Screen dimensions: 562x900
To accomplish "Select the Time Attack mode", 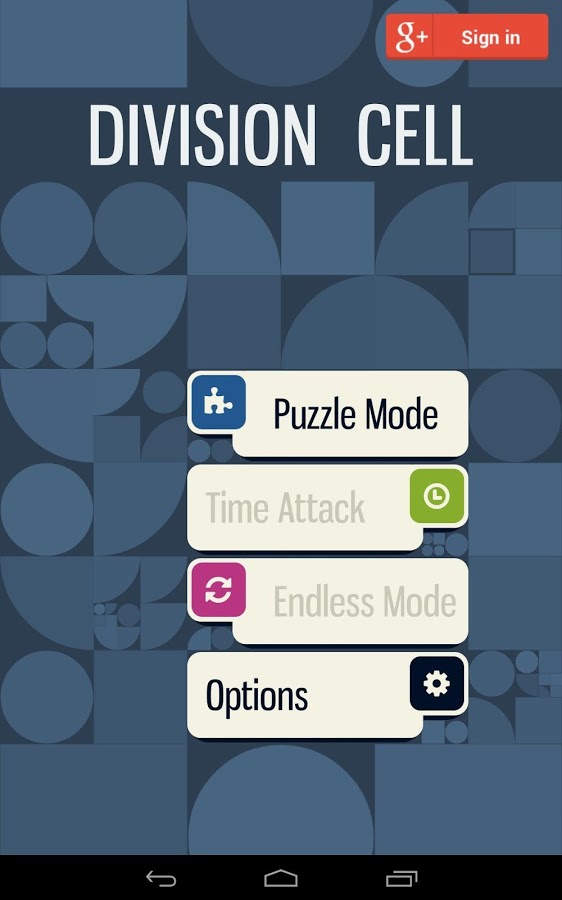I will pos(328,507).
